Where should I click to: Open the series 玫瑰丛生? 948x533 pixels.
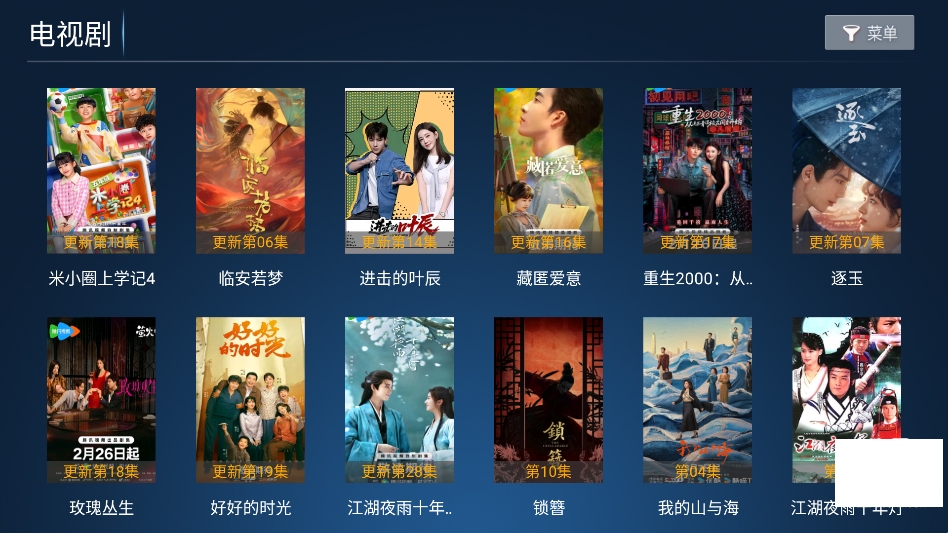tap(101, 400)
